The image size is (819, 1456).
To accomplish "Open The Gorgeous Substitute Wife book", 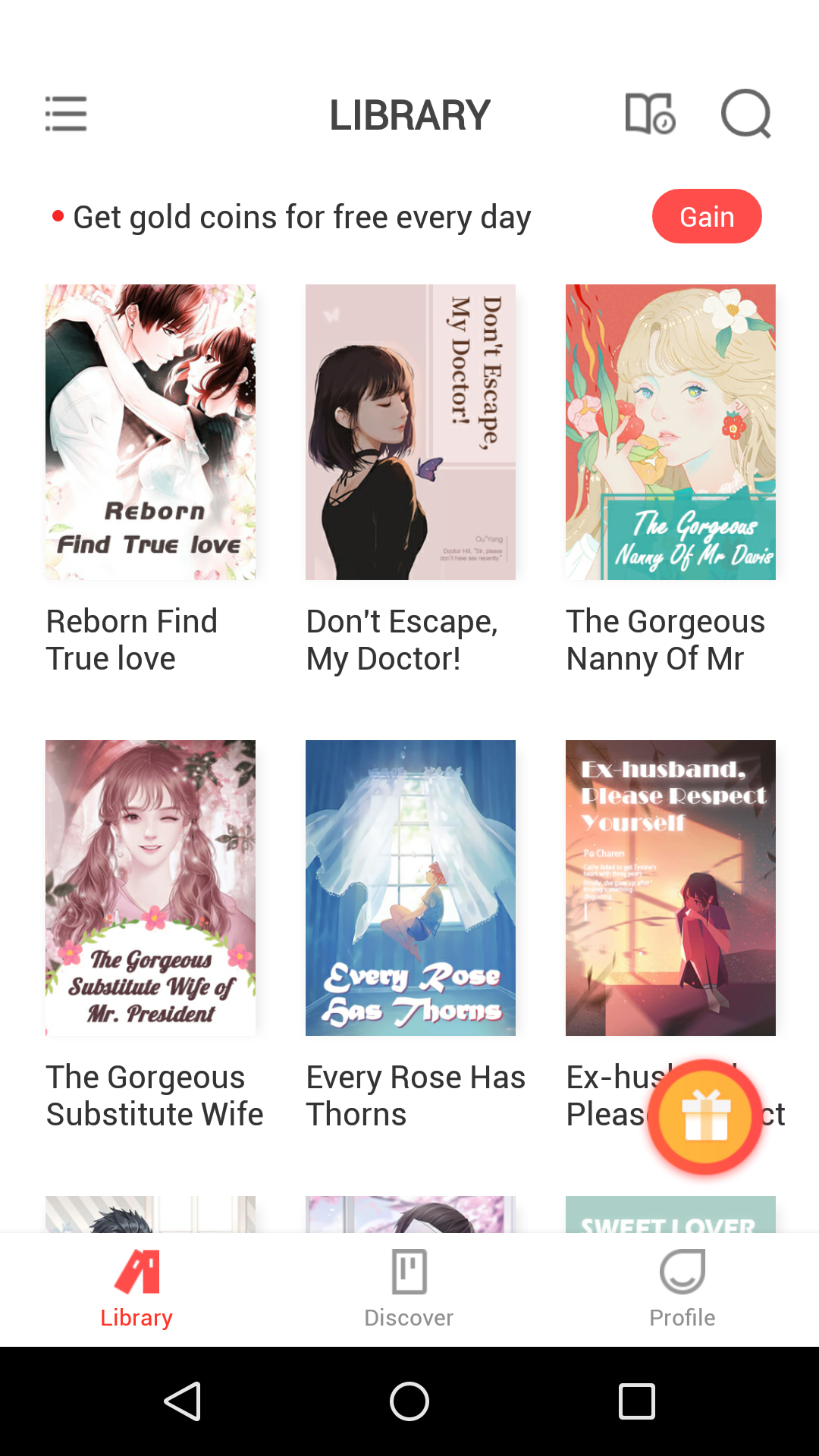I will [150, 888].
